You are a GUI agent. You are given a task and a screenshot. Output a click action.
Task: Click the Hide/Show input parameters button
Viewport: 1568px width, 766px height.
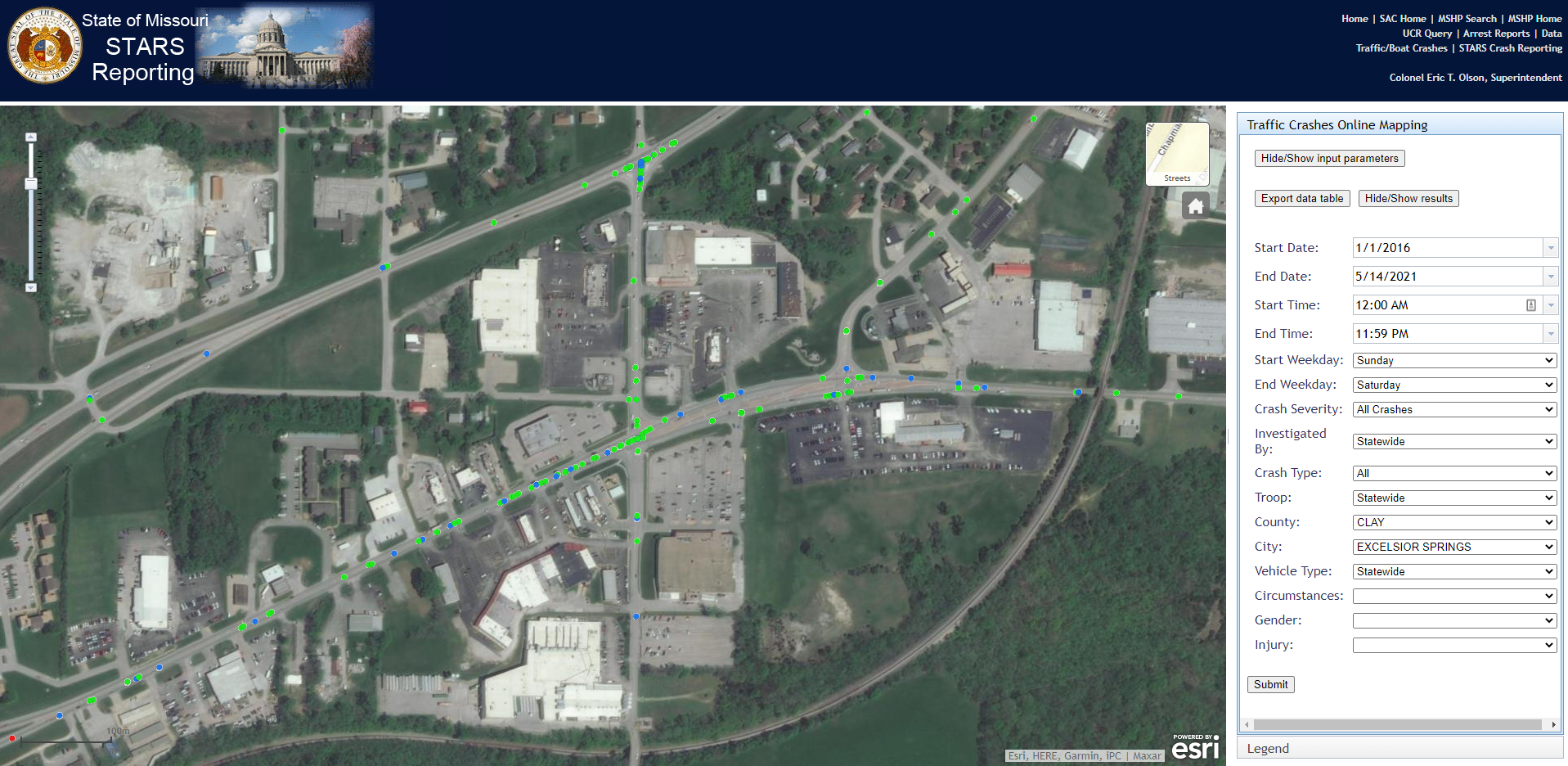pyautogui.click(x=1329, y=158)
